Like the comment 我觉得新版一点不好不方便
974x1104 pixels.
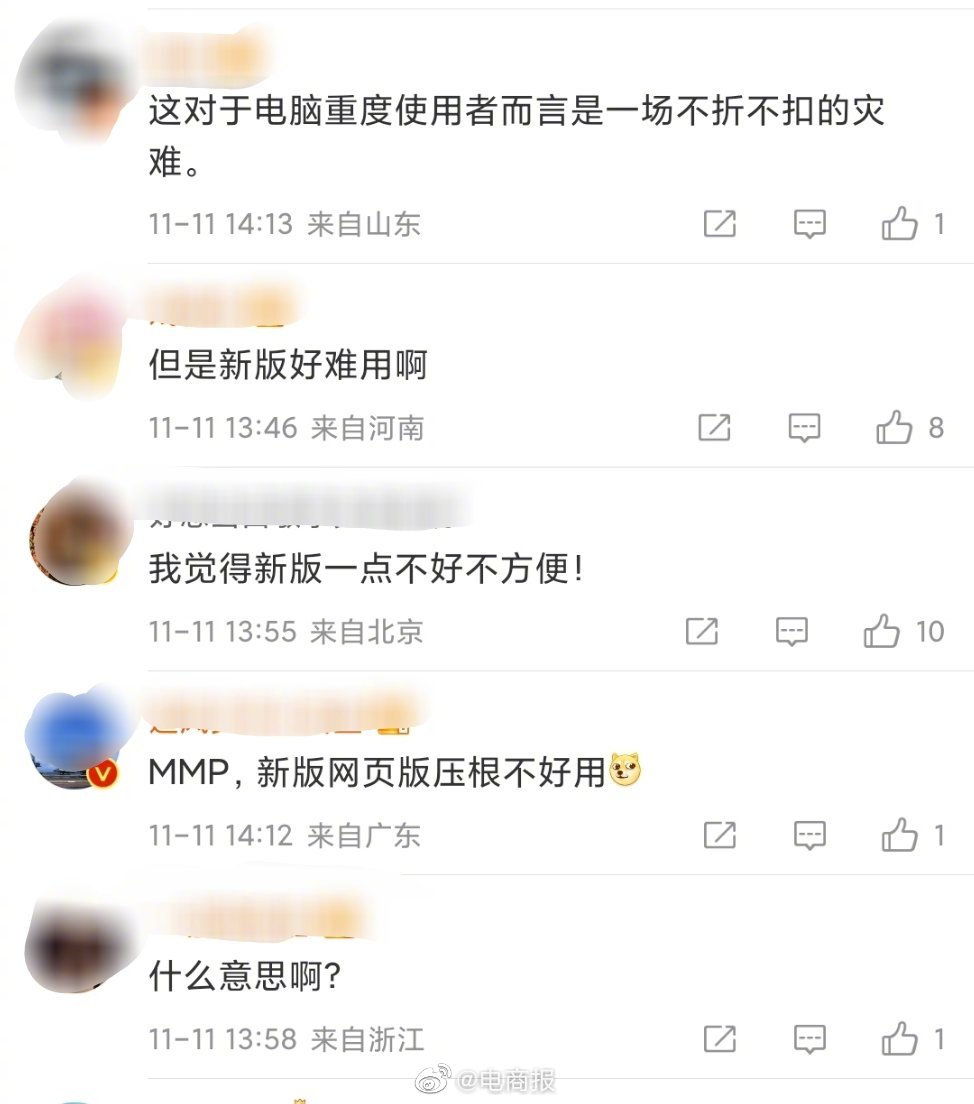(x=882, y=631)
